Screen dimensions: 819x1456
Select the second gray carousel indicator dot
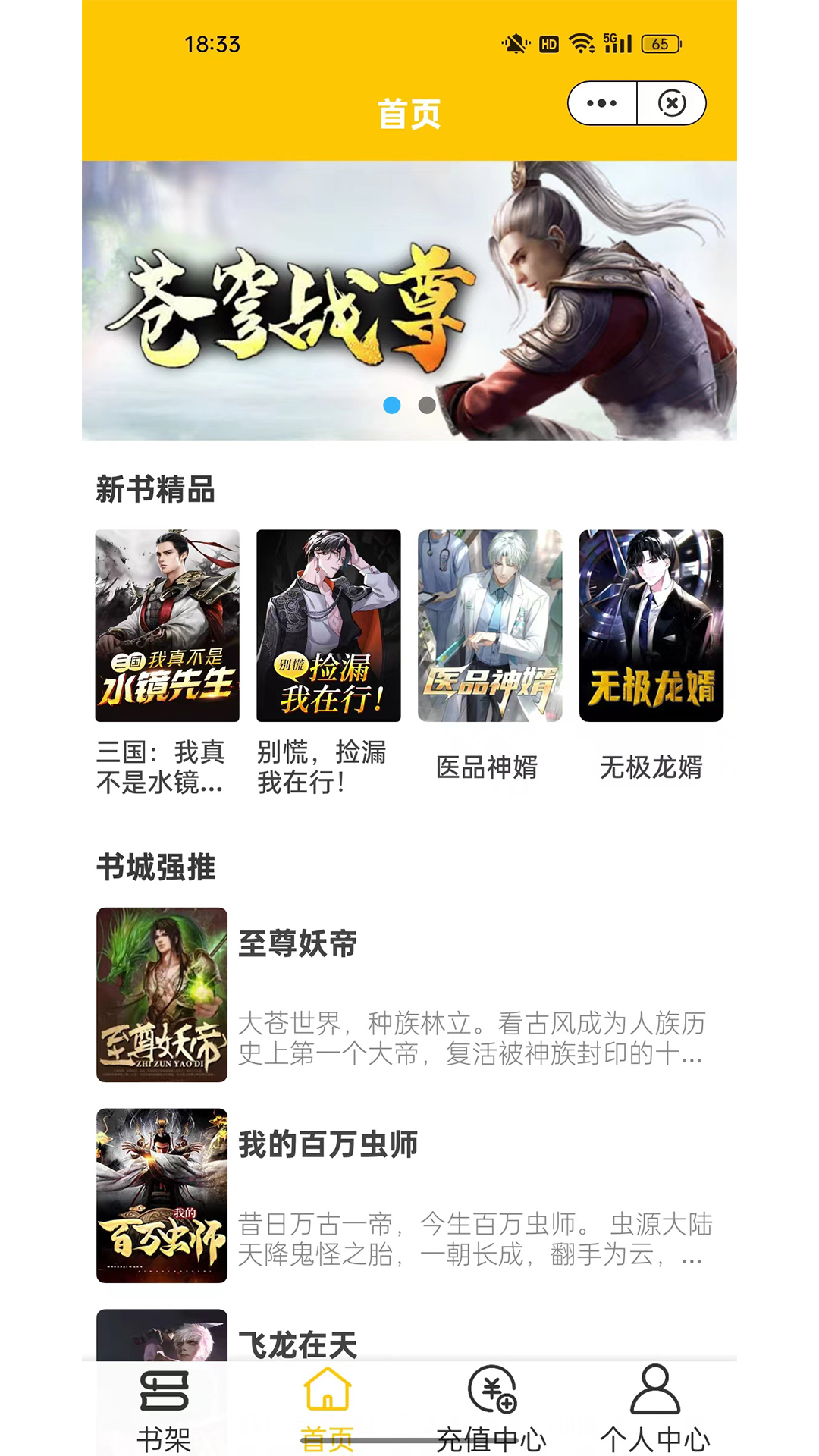tap(427, 406)
